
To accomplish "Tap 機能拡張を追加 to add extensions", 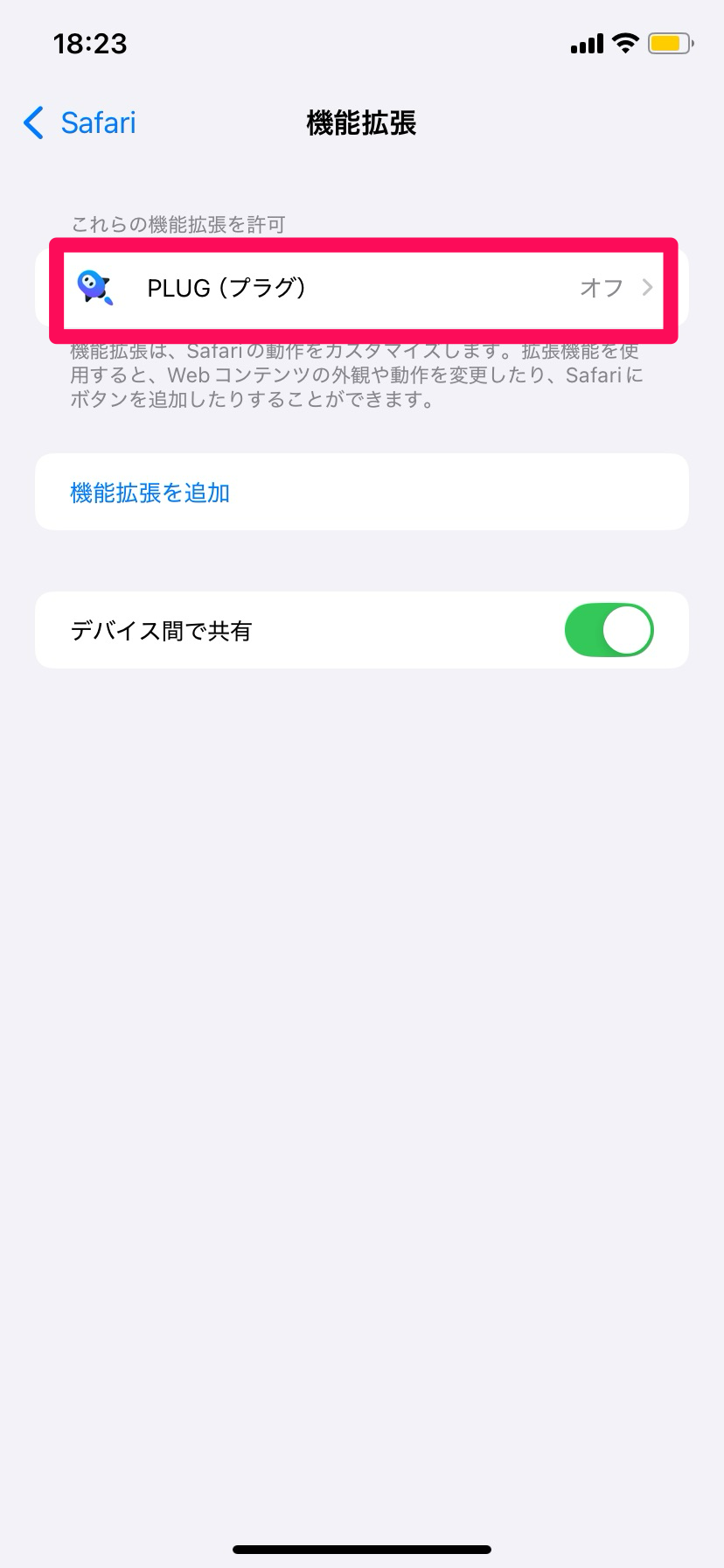I will [x=362, y=493].
